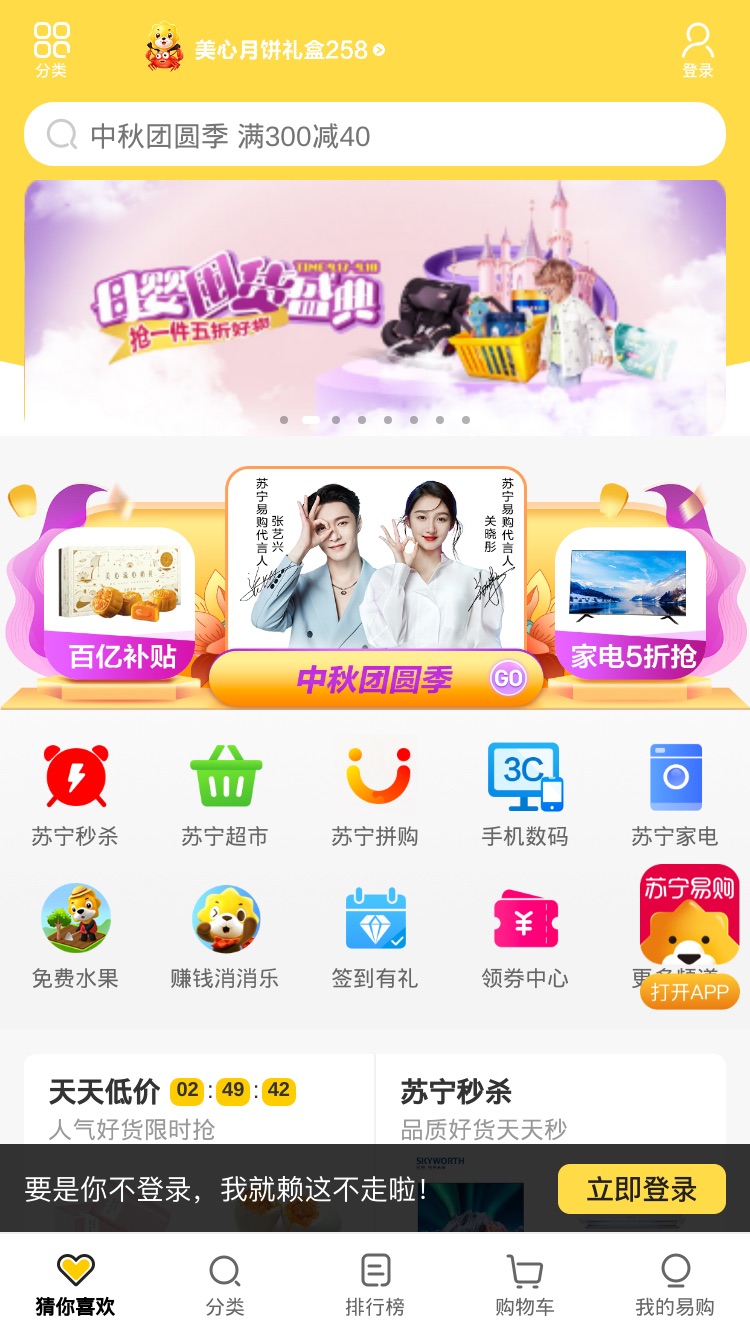Open the 家电5折抢 promo tile

[631, 603]
